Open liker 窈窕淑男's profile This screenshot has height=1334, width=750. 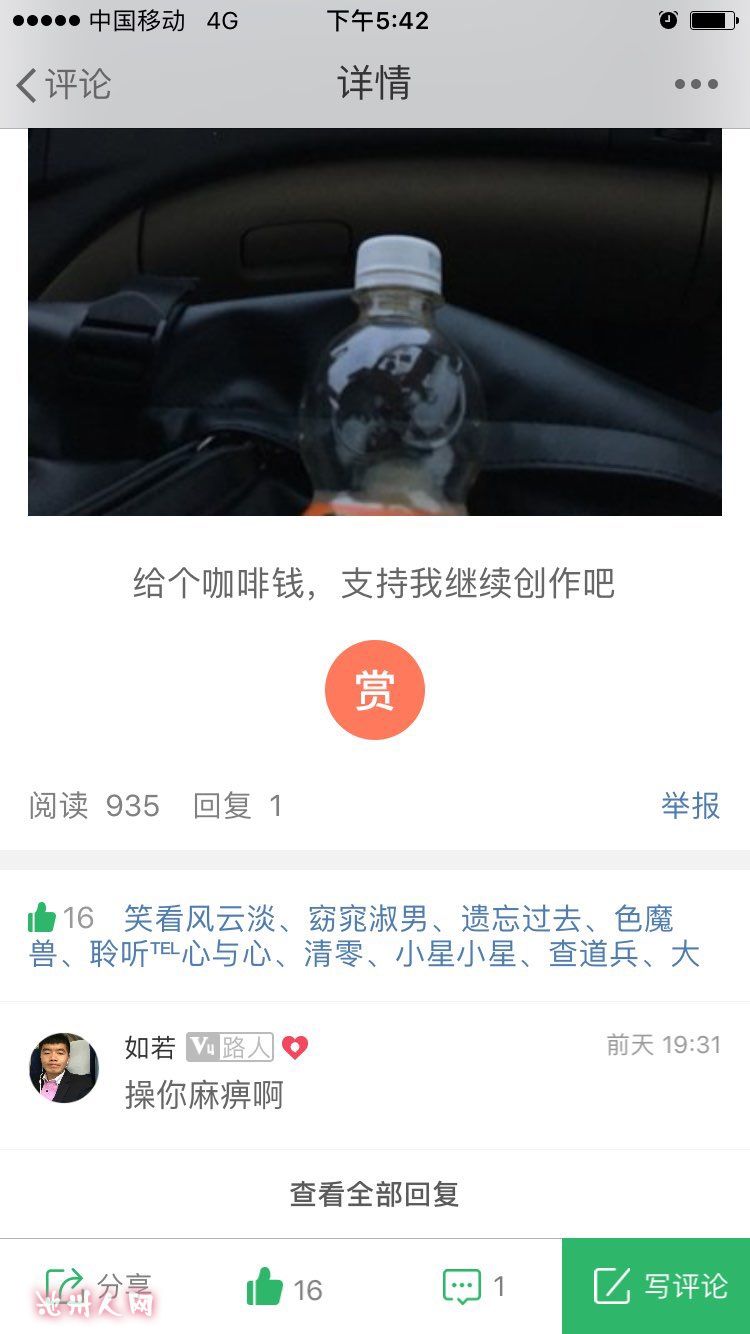click(367, 918)
